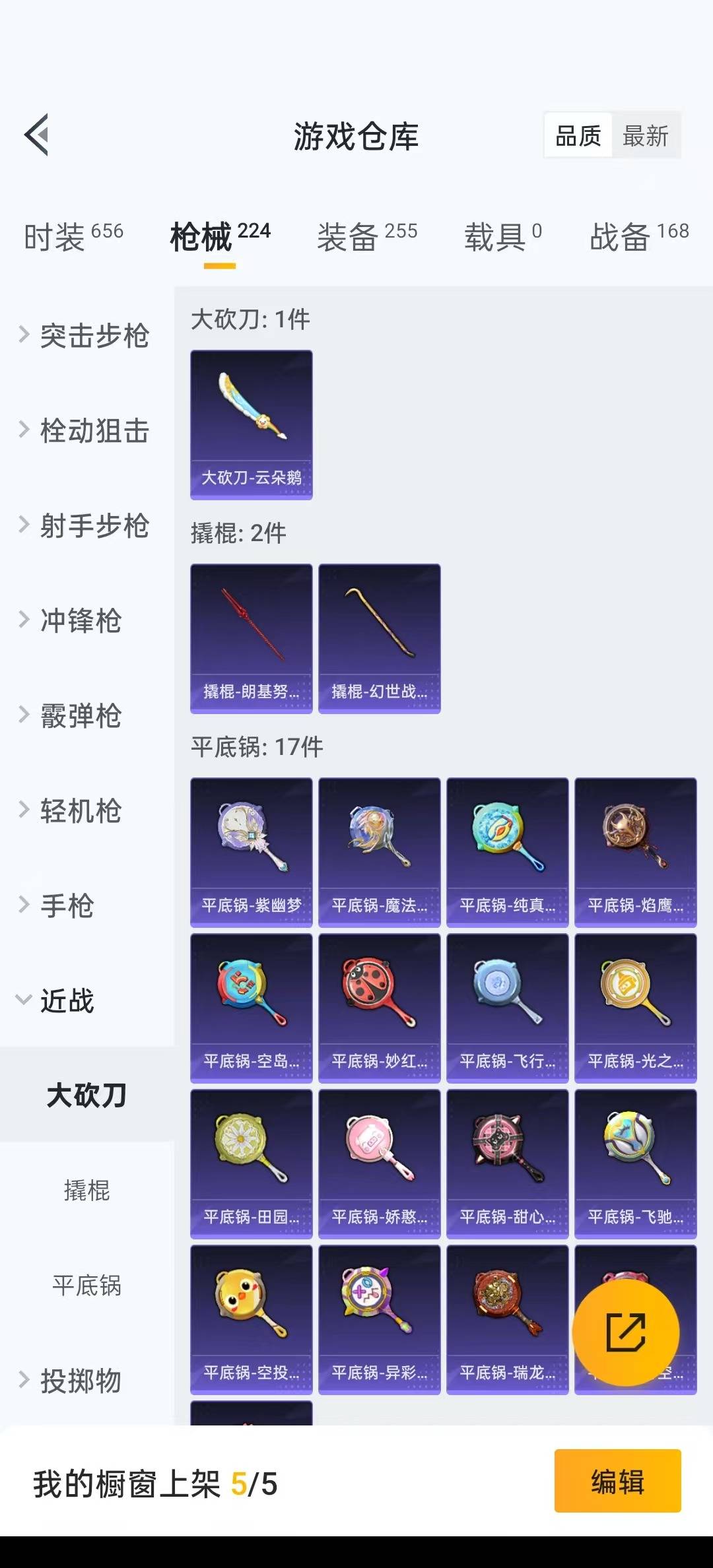Switch to the 装备 tab

pos(367,236)
